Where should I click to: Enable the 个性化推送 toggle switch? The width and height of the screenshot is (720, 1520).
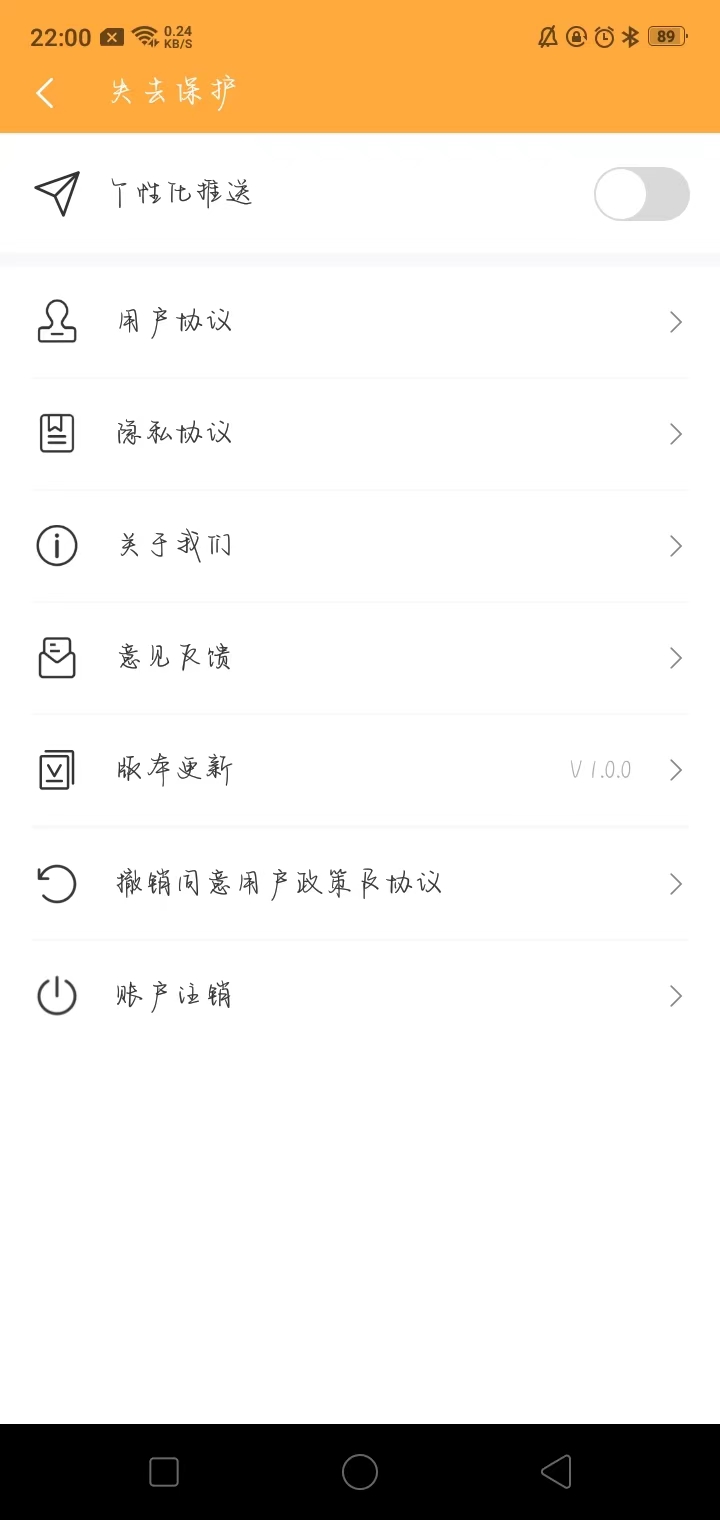click(x=641, y=193)
